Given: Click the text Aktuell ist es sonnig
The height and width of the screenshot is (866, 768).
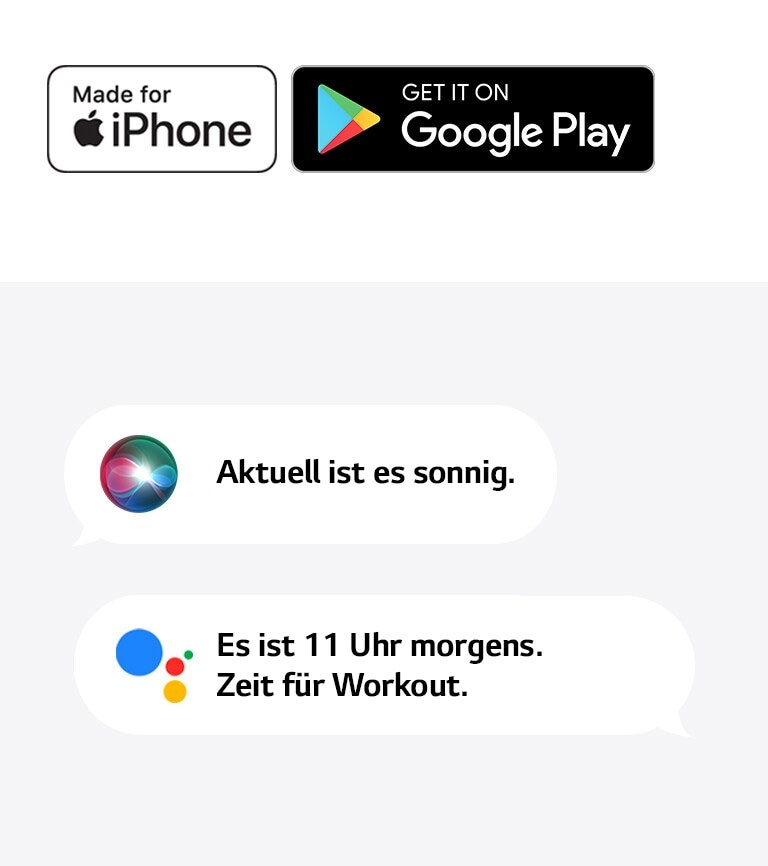Looking at the screenshot, I should coord(366,472).
